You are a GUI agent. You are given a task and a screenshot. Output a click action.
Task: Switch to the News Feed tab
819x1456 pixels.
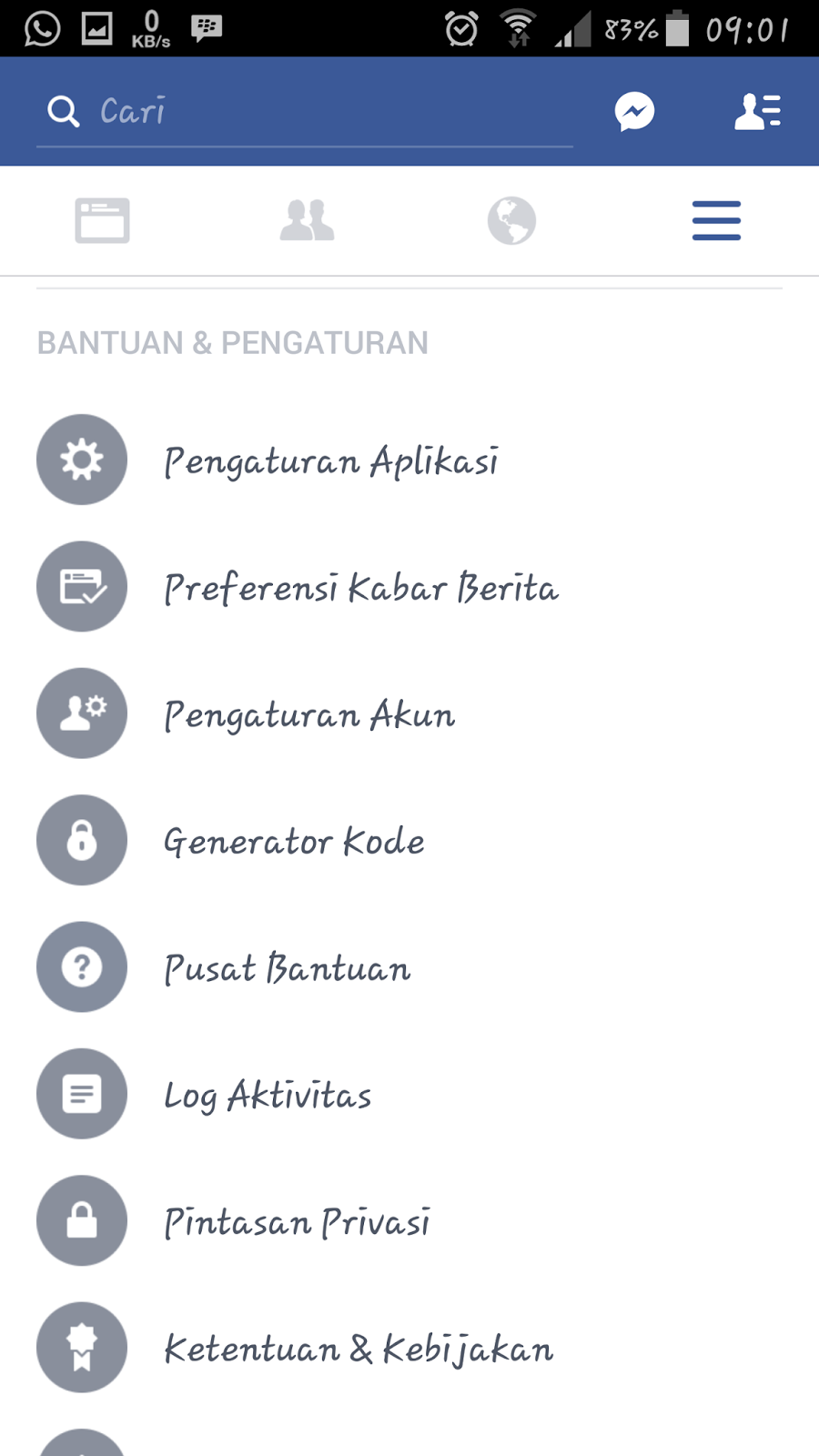coord(102,220)
